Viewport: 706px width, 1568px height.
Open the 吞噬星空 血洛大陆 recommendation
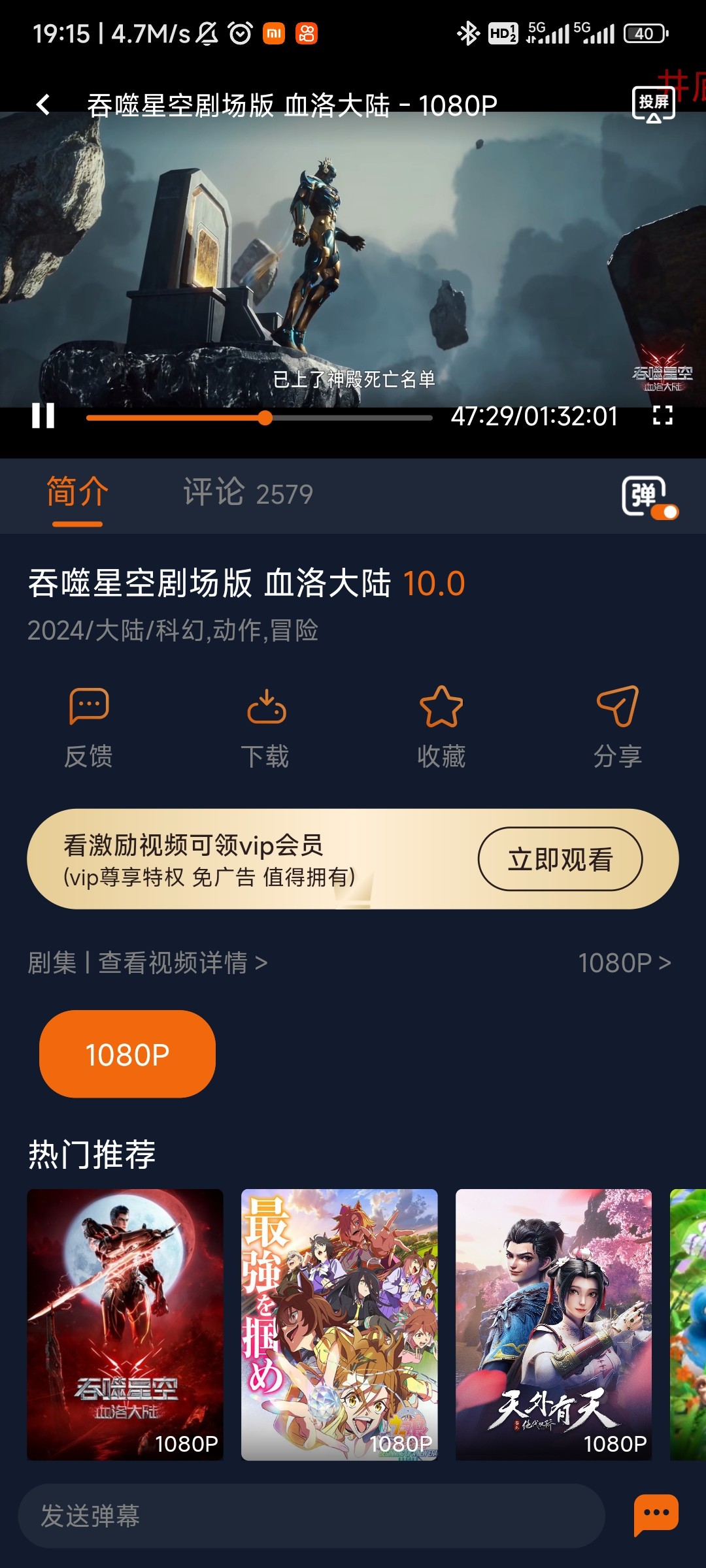125,1324
